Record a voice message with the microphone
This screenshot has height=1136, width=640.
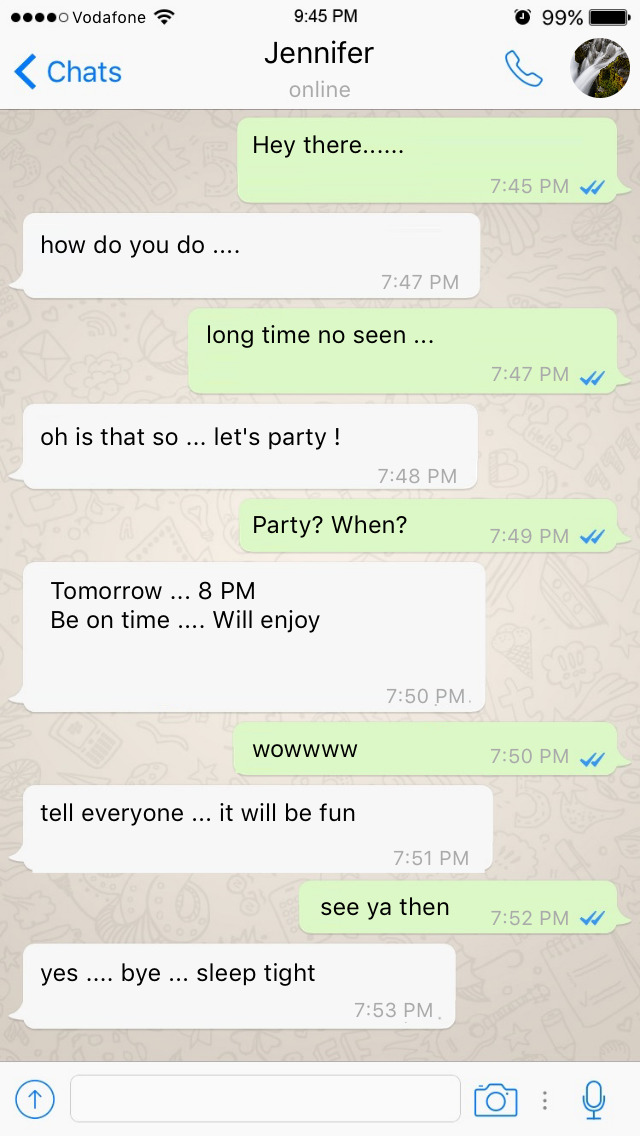(594, 1099)
